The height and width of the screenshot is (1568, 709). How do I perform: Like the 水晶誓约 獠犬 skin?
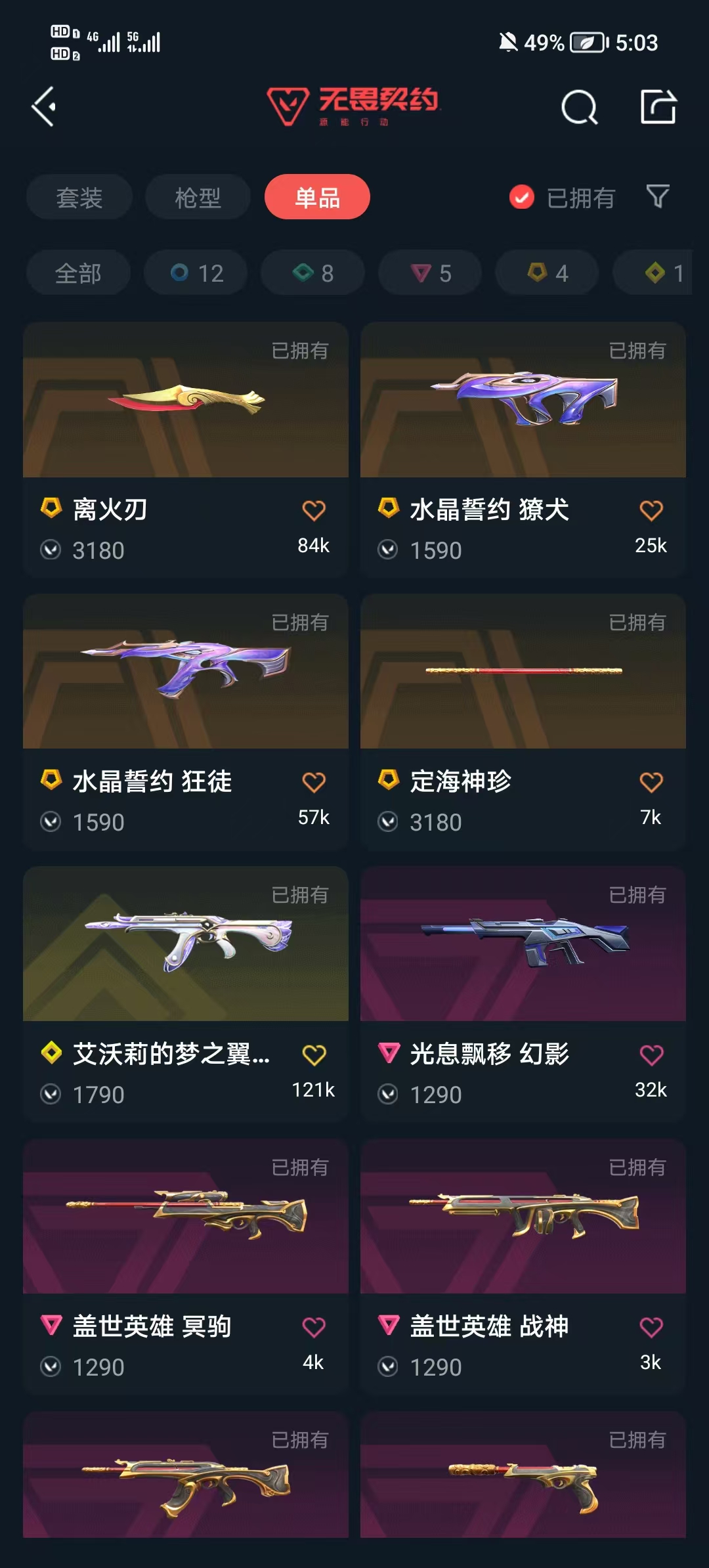[651, 510]
